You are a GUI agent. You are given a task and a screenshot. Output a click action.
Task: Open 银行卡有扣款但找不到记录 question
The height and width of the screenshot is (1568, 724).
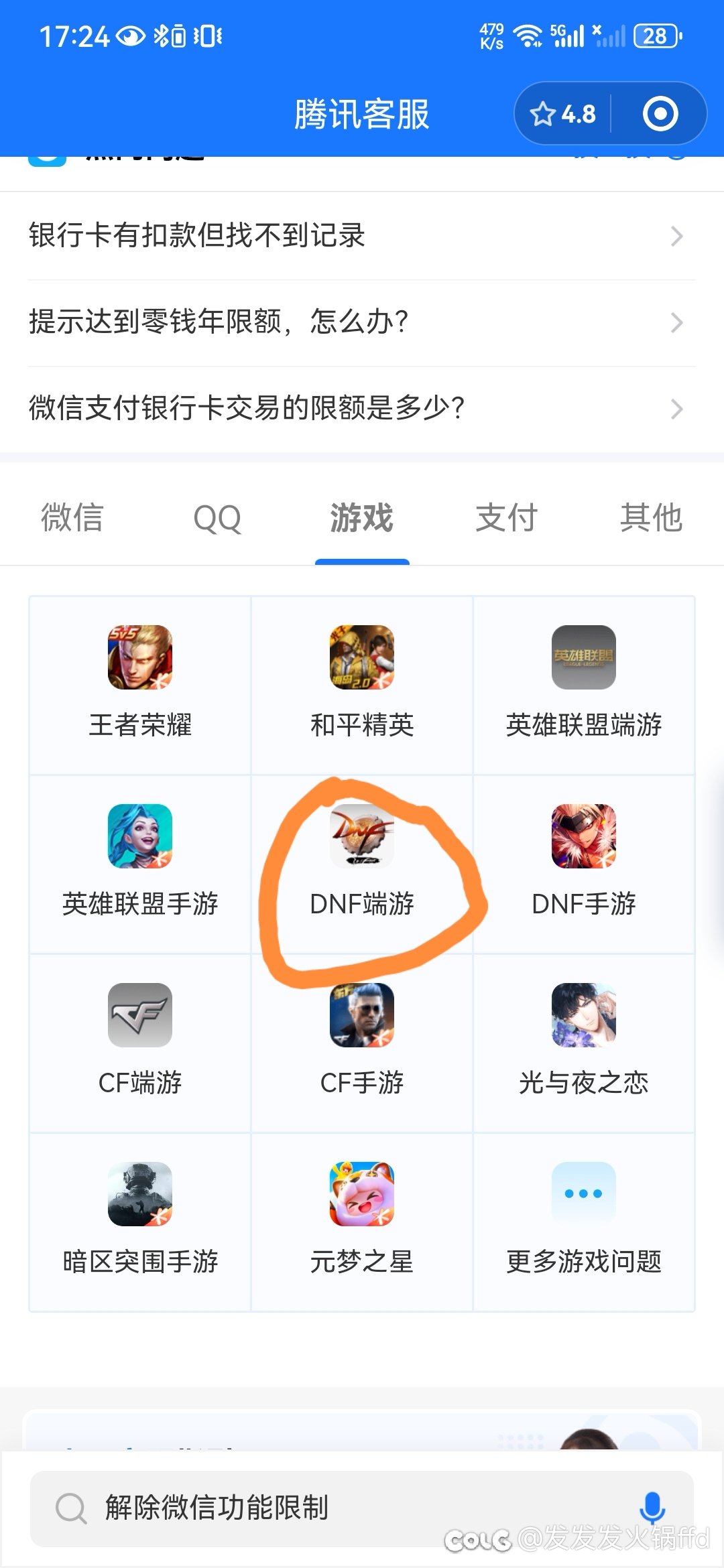coord(362,236)
